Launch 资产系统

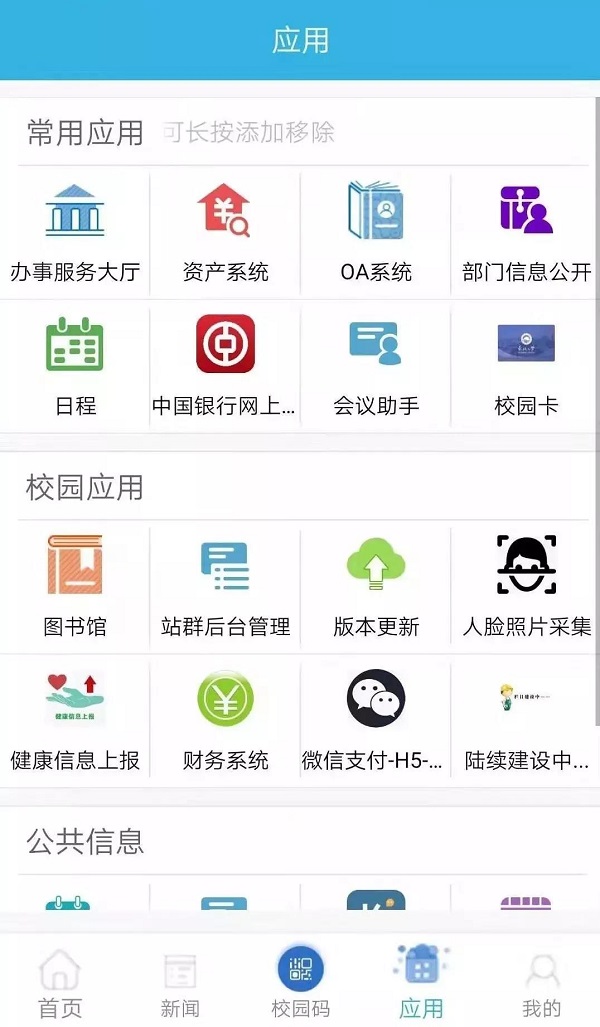click(x=225, y=233)
